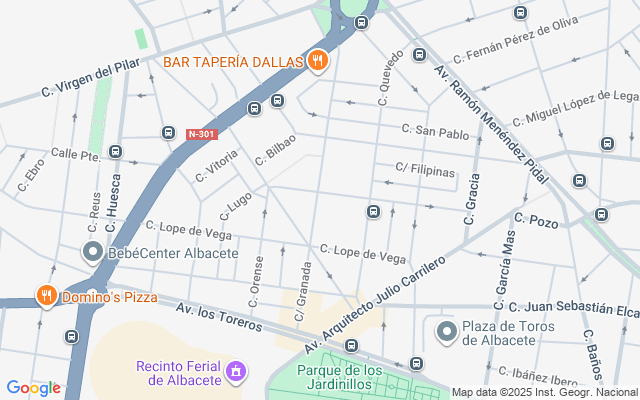
Task: Select the Plaza de Toros de Albacete pin
Action: (x=445, y=329)
